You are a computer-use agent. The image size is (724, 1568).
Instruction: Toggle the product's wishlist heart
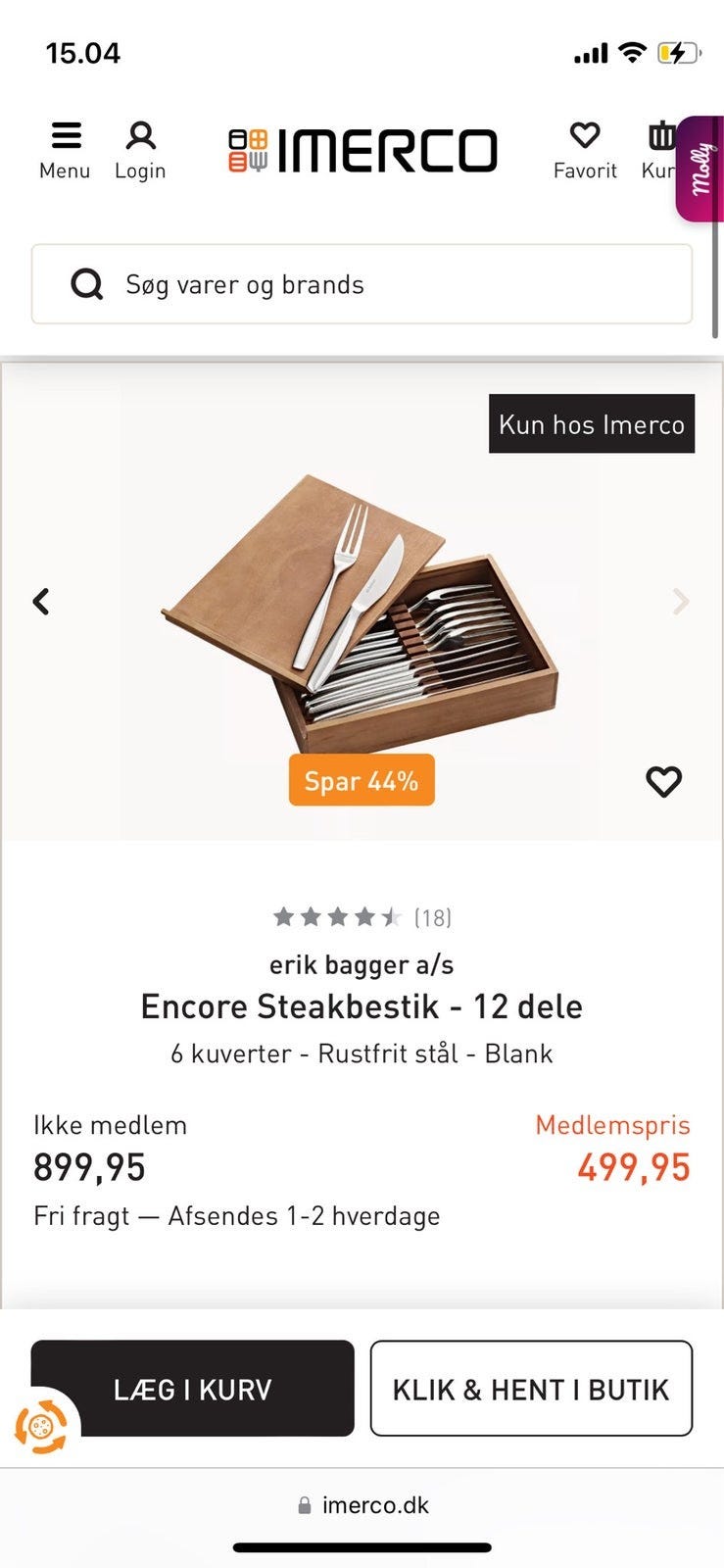coord(664,781)
